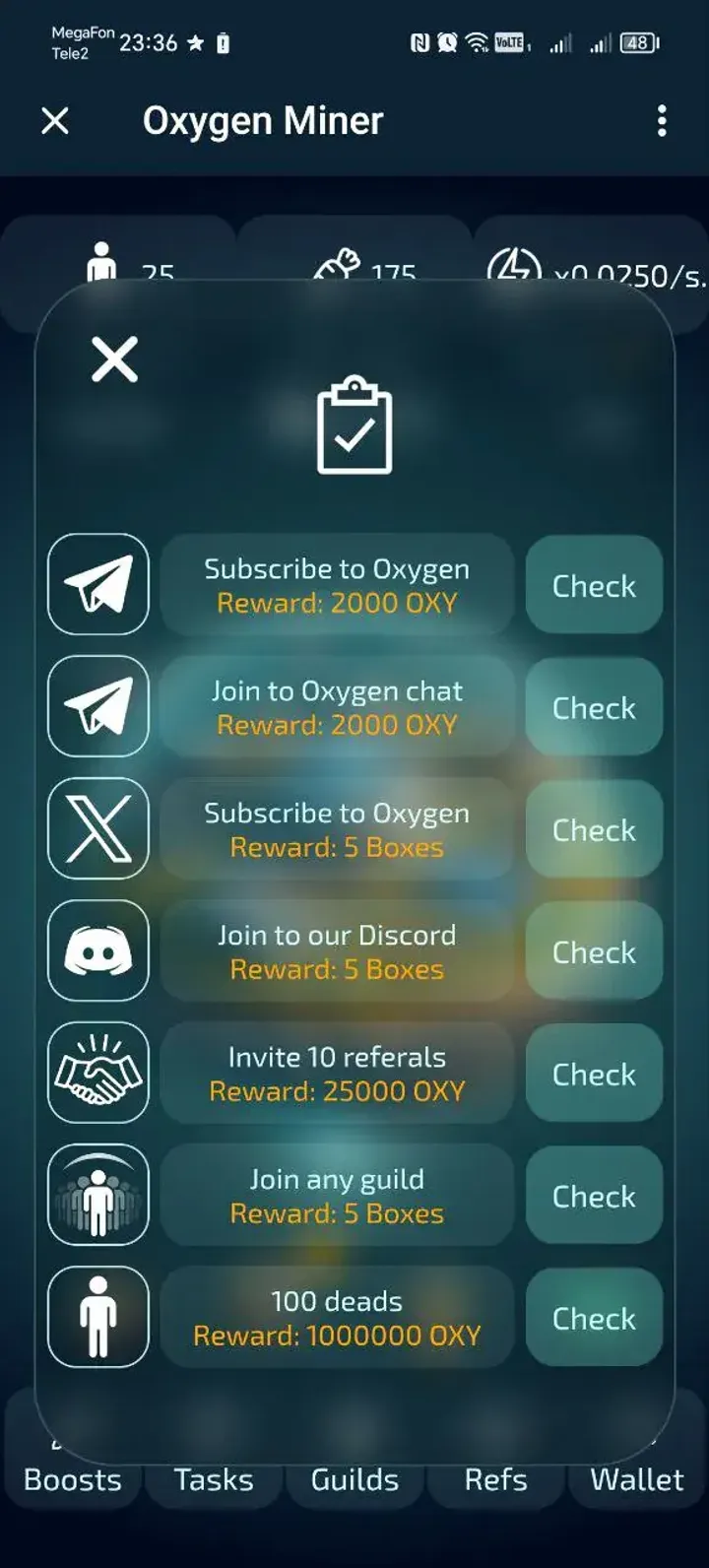Check the 100 deads task reward
The height and width of the screenshot is (1568, 709).
coord(594,1317)
